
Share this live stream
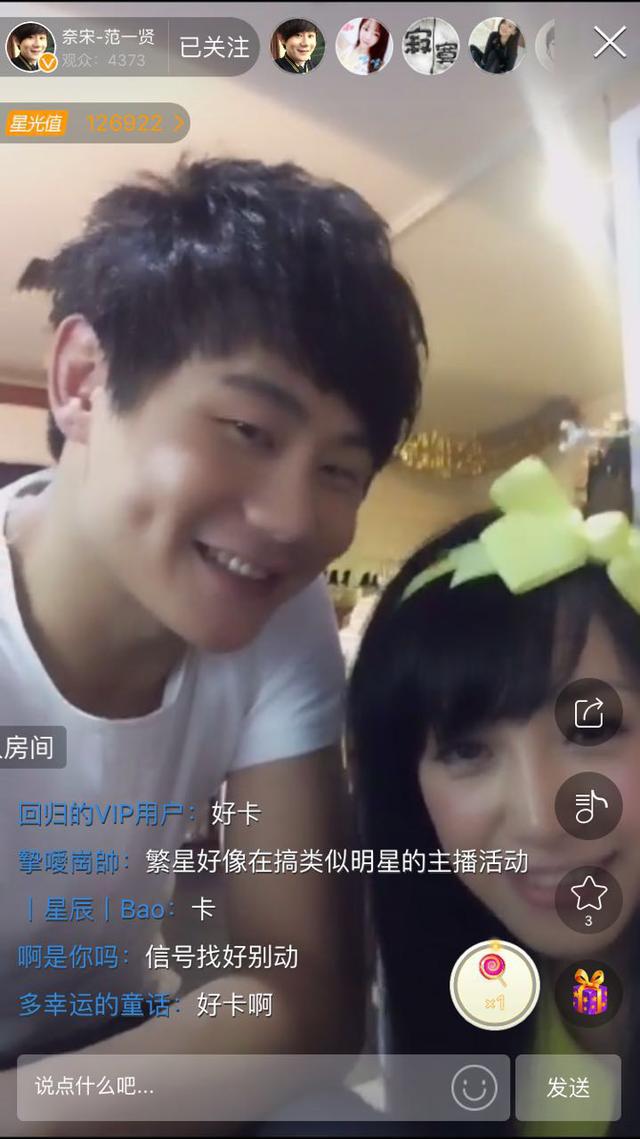coord(589,713)
